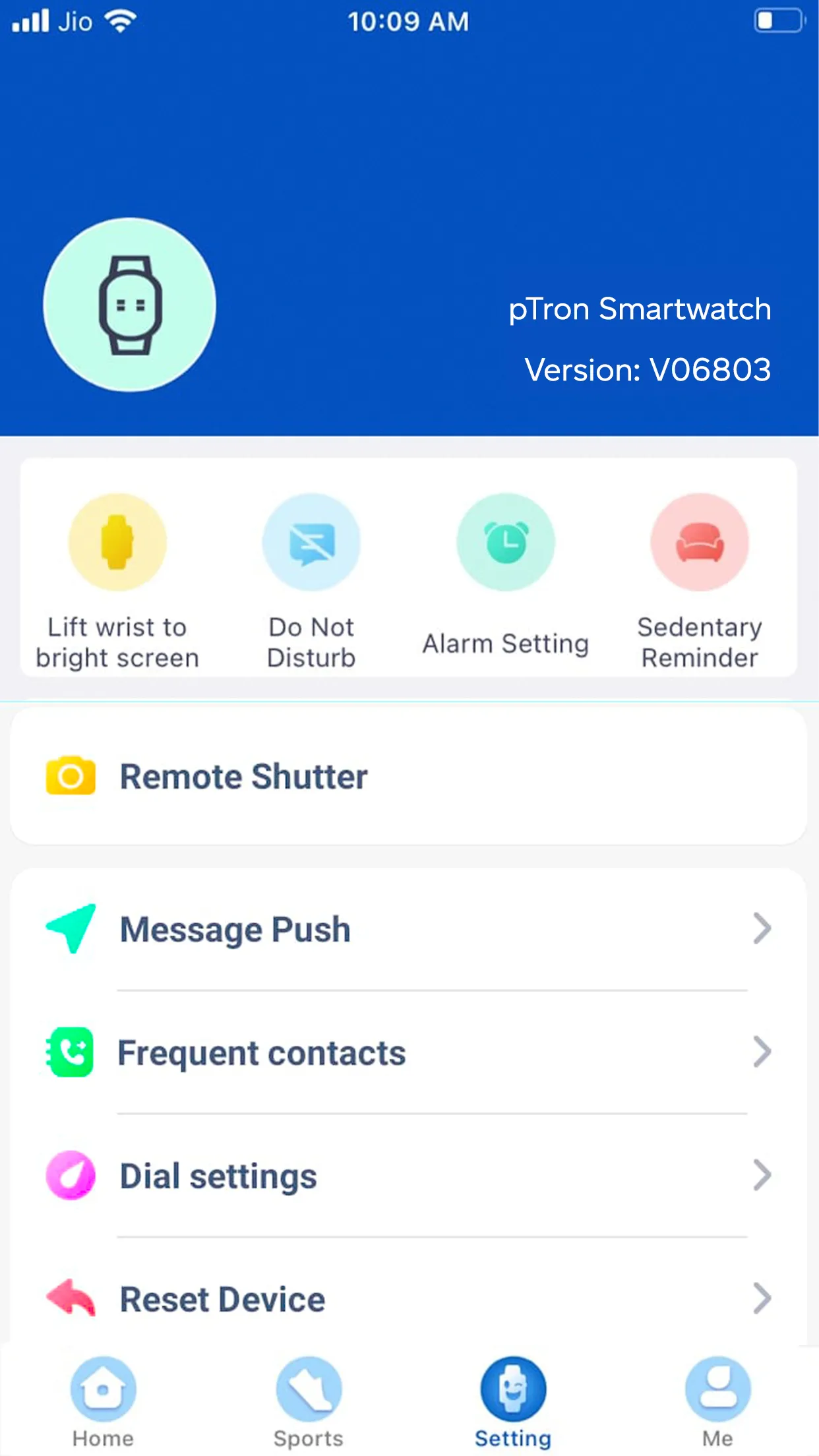Switch to the Sports tab
This screenshot has height=1456, width=819.
point(309,1402)
